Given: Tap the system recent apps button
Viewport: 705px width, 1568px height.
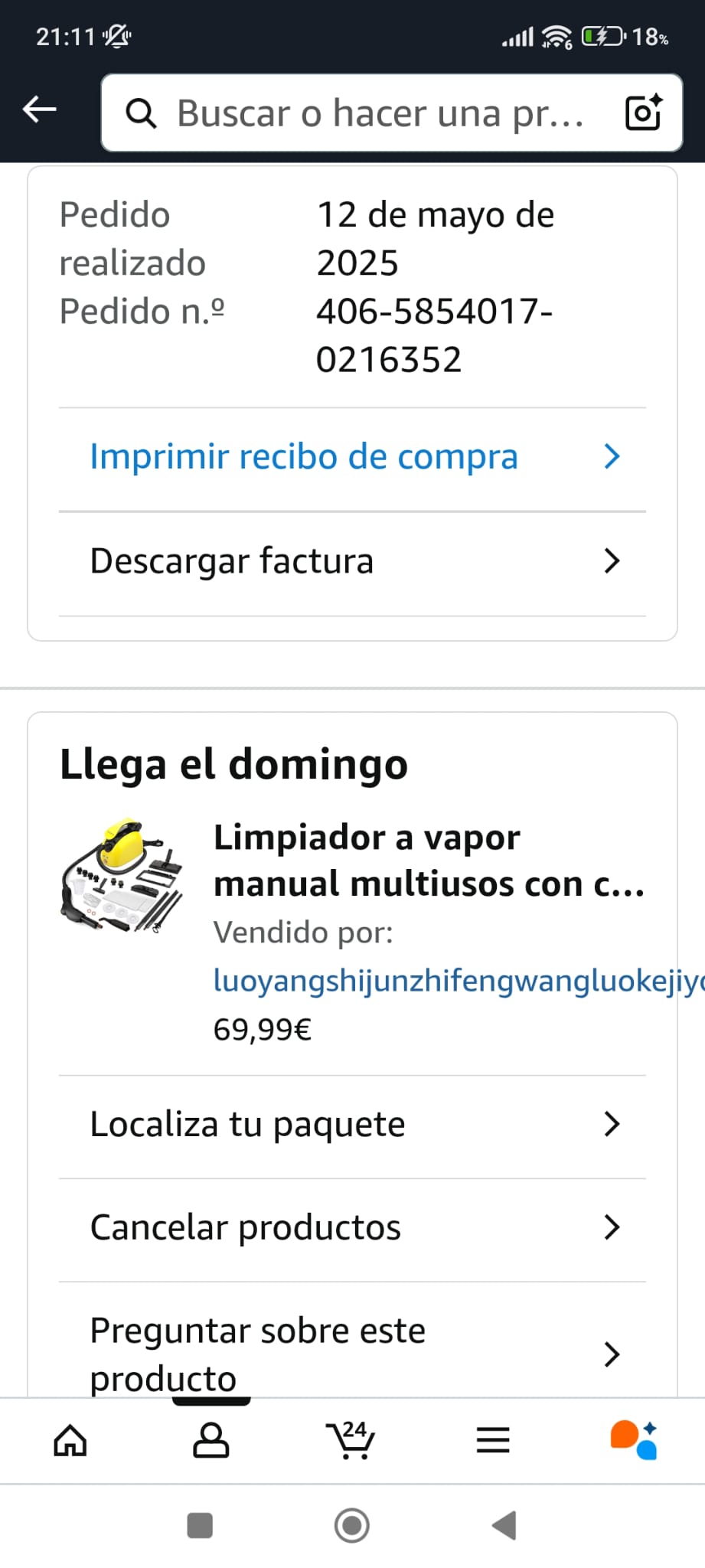Looking at the screenshot, I should pos(200,1526).
